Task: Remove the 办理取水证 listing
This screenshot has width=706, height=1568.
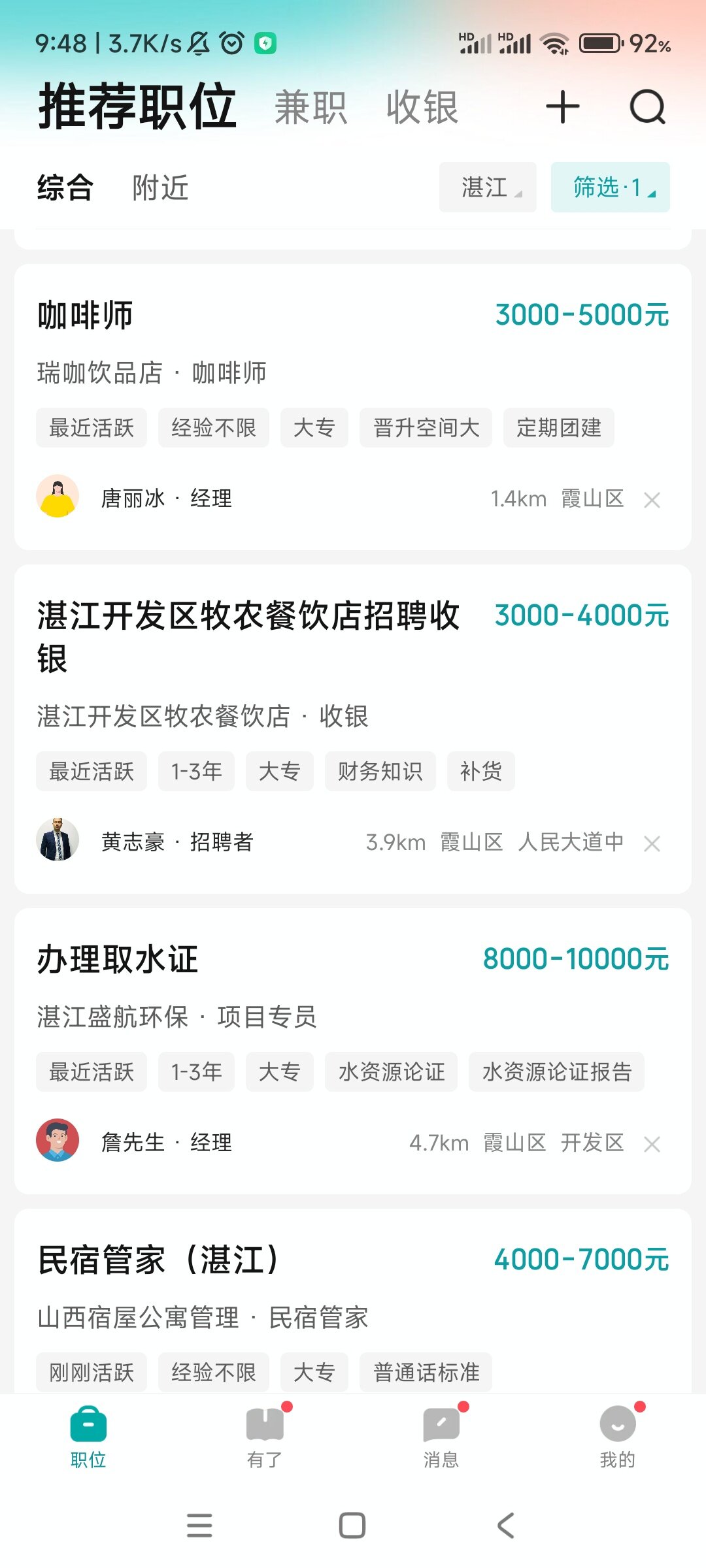Action: [x=652, y=1145]
